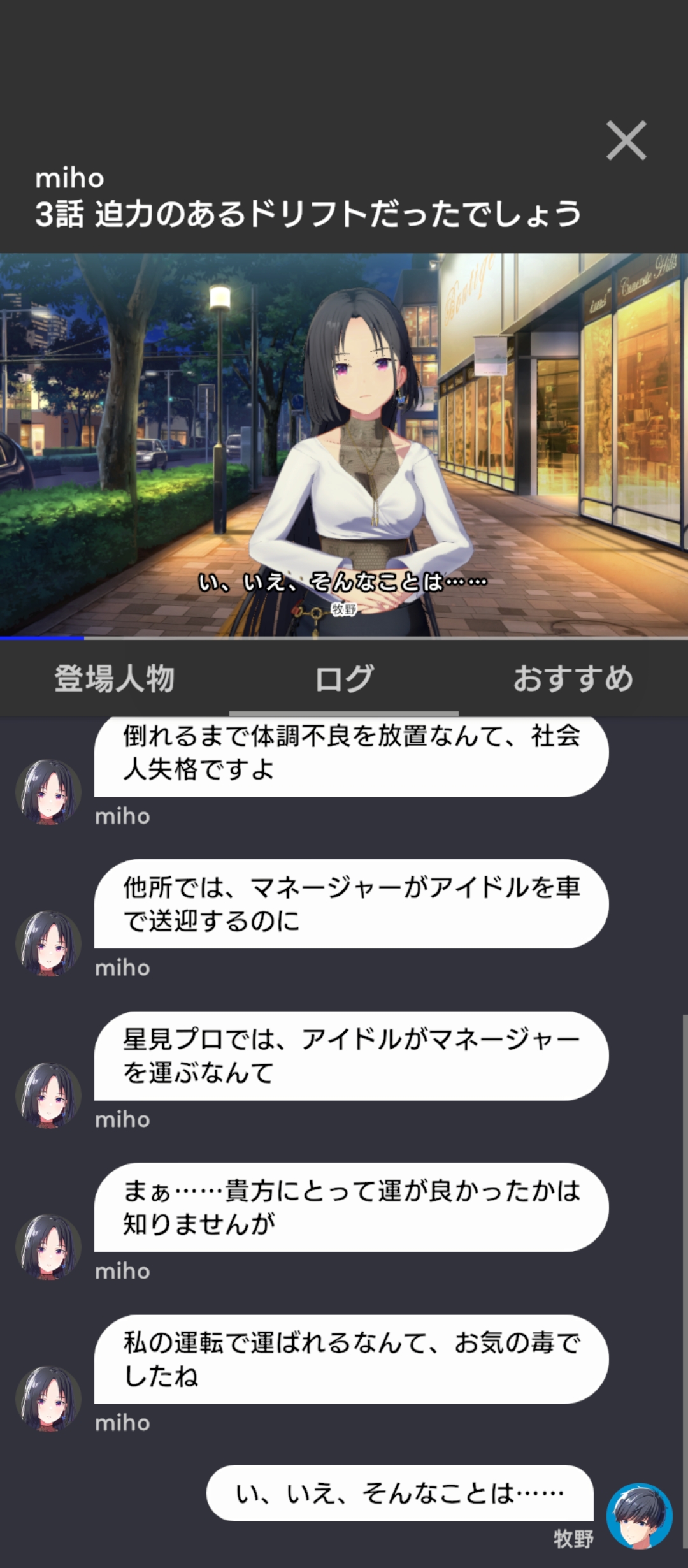Jump to log line 星見プロでは、アイドルが
This screenshot has height=1568, width=688.
[x=351, y=1056]
